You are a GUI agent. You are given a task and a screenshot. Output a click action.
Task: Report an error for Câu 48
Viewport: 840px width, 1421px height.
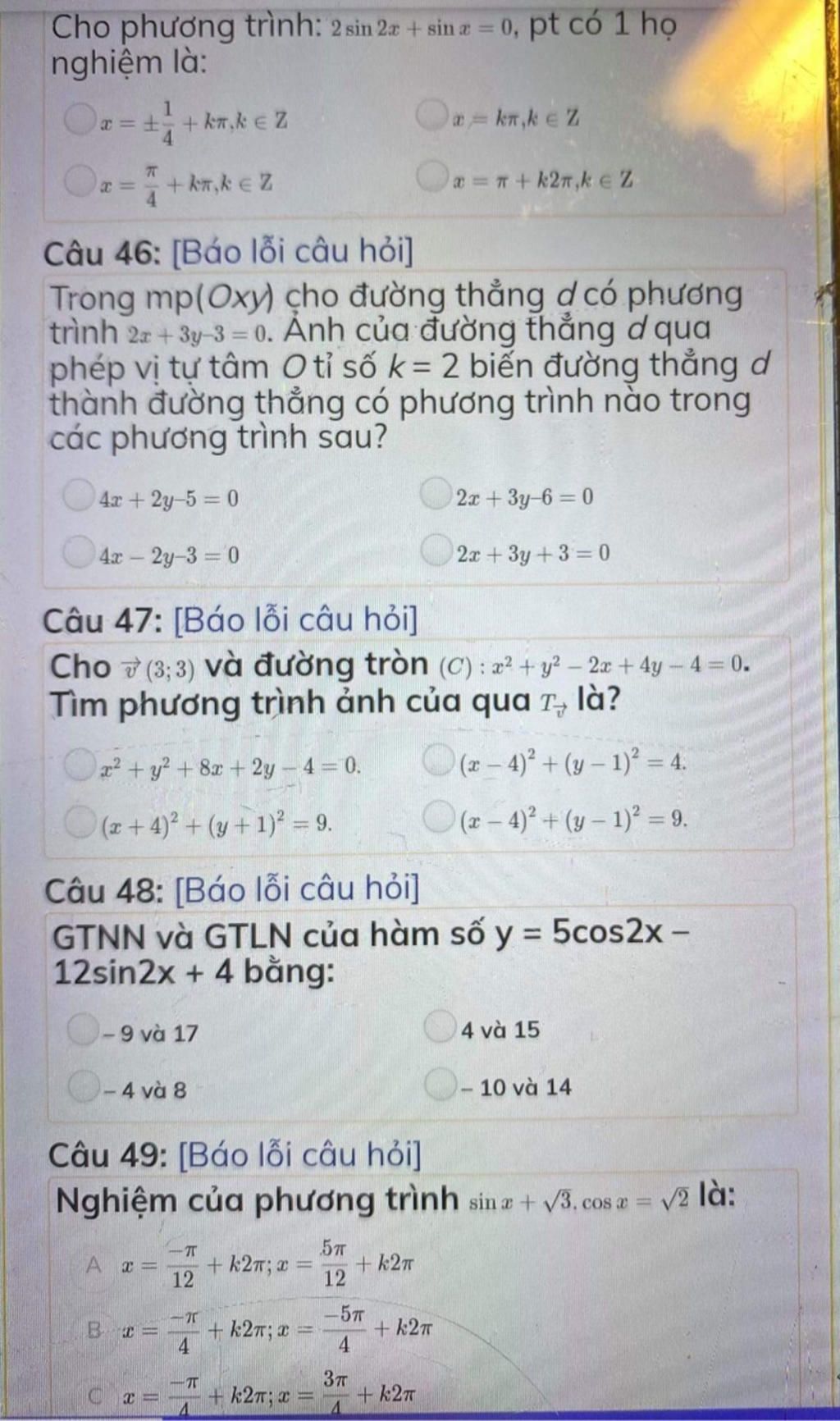point(297,889)
